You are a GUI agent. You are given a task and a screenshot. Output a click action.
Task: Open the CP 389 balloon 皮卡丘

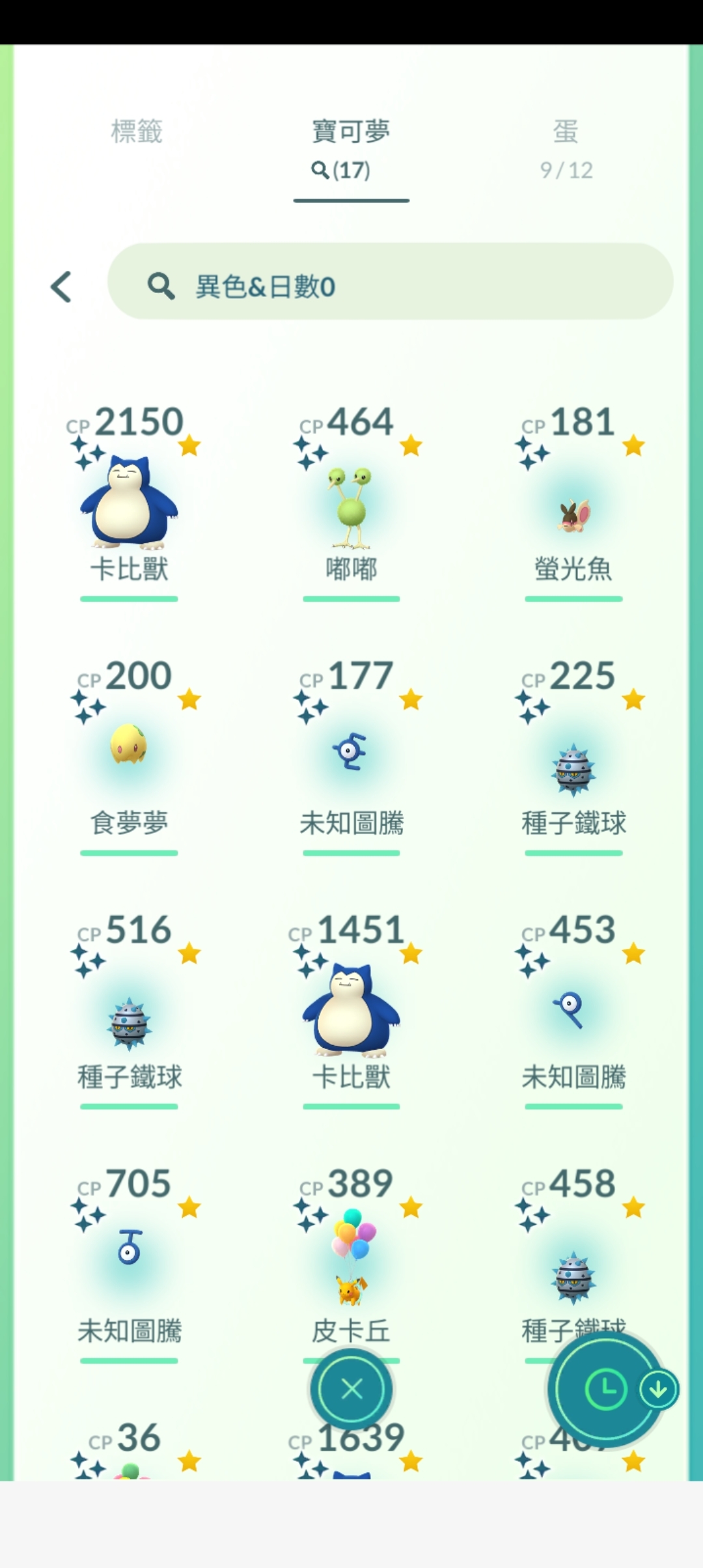pos(351,1257)
